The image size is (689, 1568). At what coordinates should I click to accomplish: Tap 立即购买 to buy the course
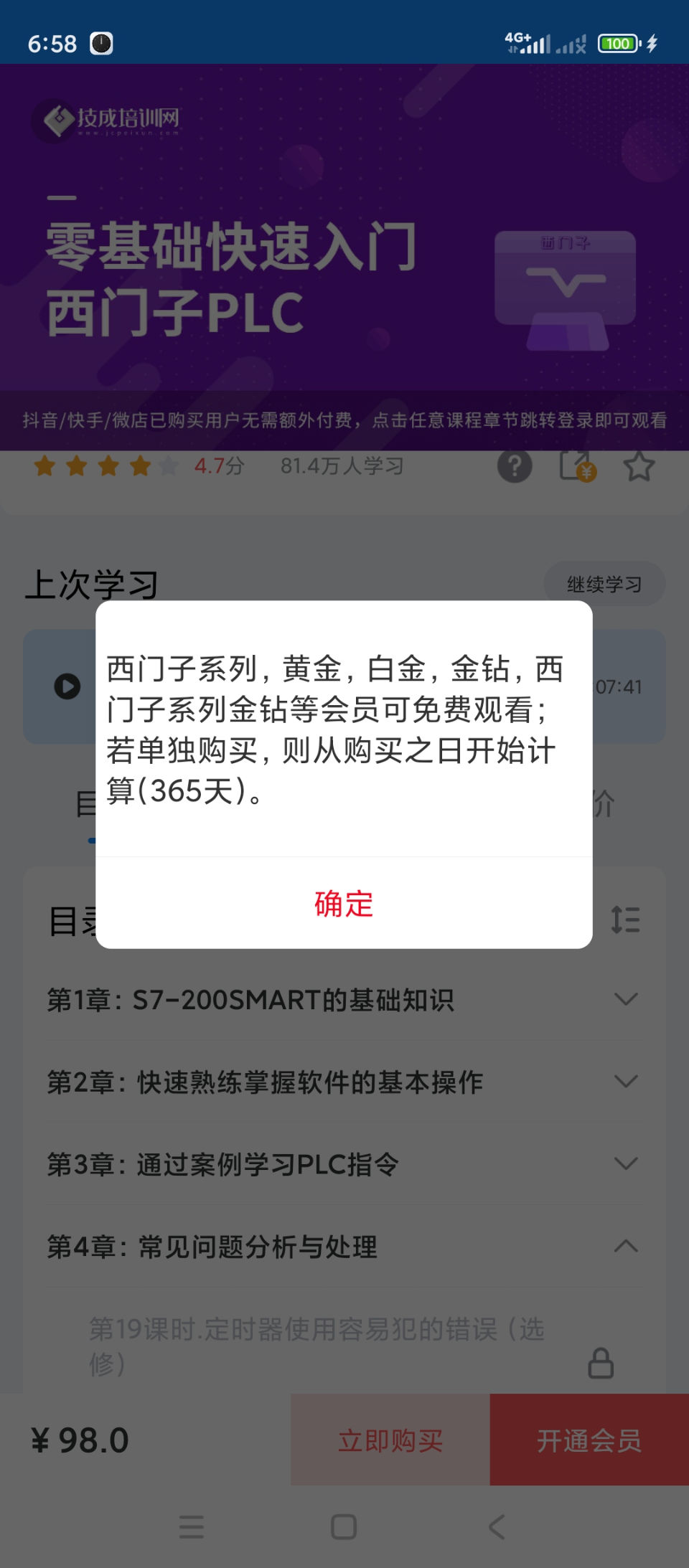coord(390,1440)
